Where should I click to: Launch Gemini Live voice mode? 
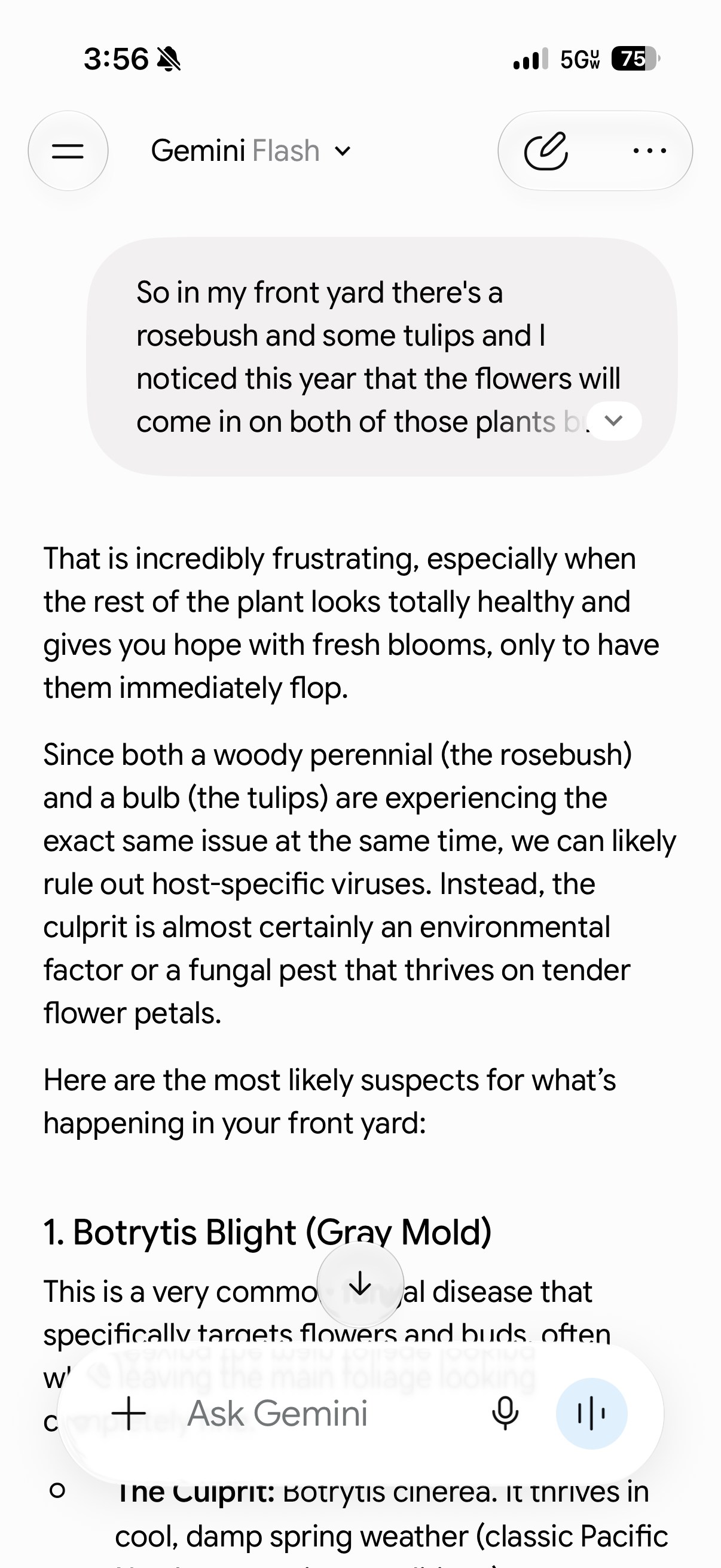tap(591, 1413)
